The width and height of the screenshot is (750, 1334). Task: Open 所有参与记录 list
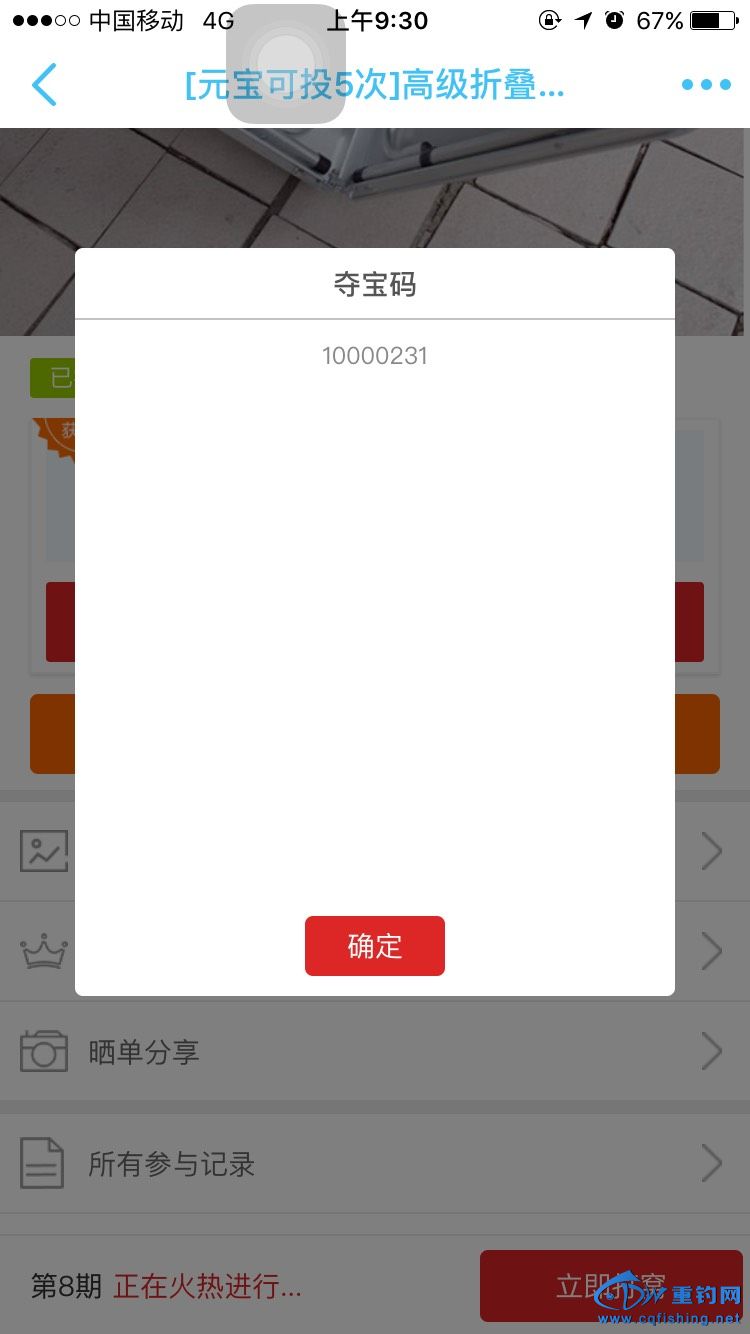[374, 1164]
